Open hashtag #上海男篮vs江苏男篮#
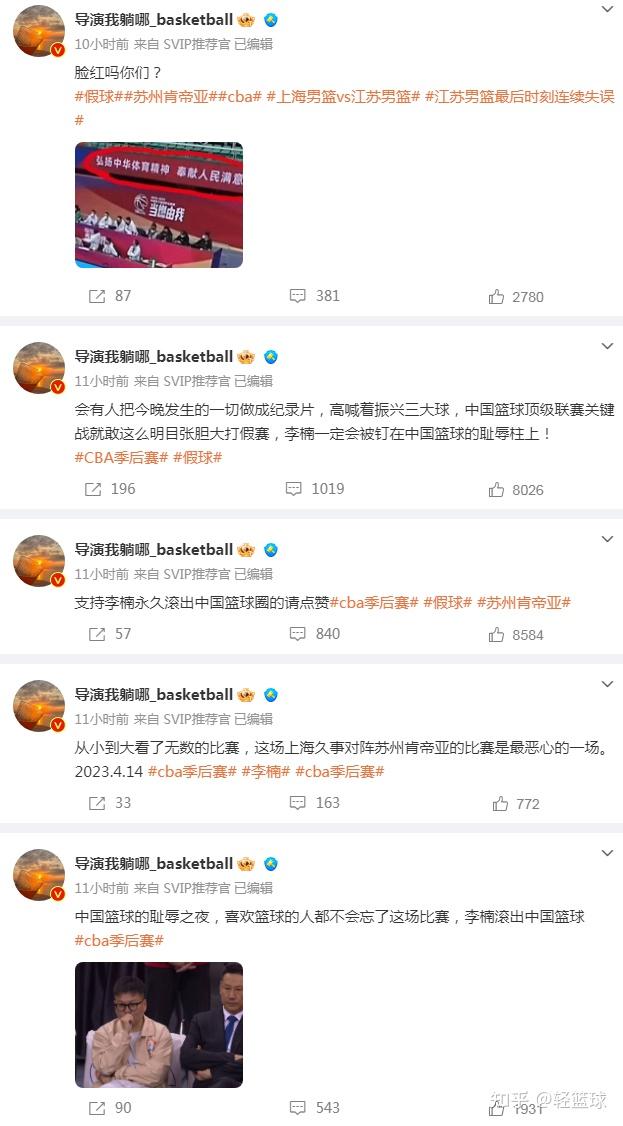Screen dimensions: 623x1126 342,97
